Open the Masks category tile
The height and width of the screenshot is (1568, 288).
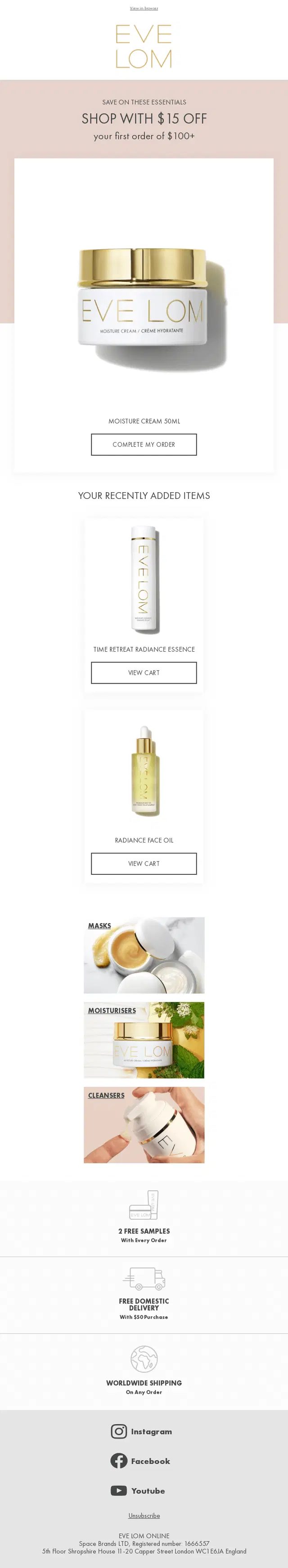(x=144, y=955)
